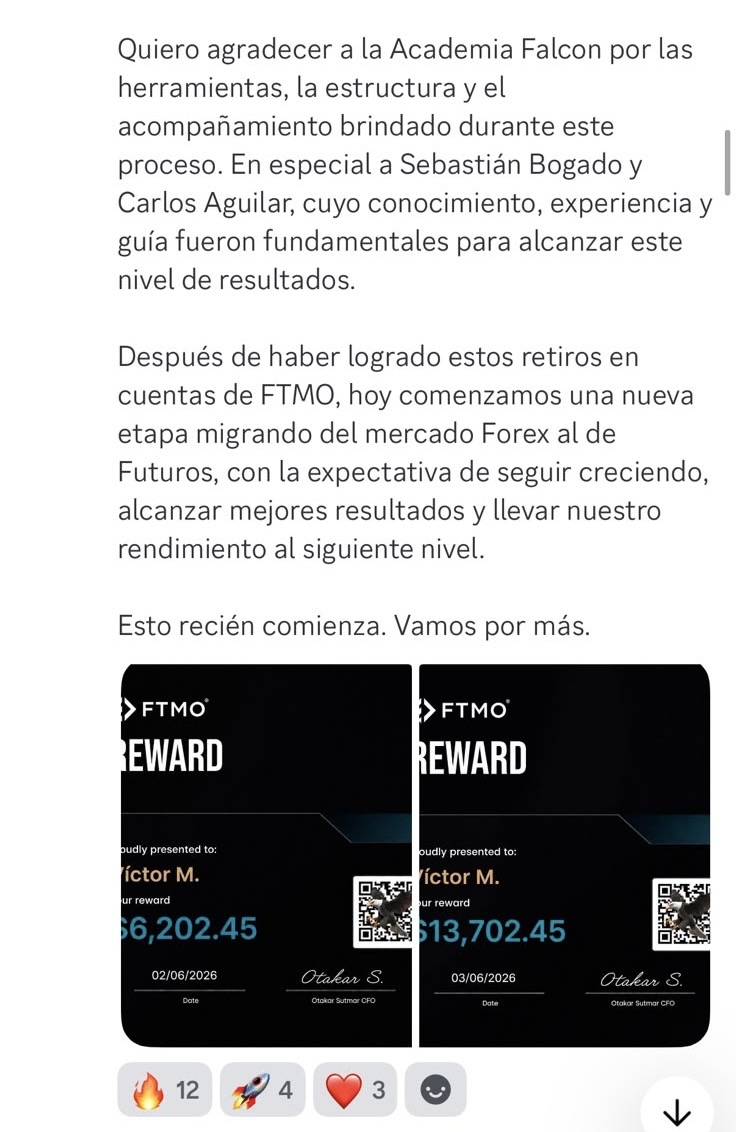Open the add reaction emoji picker

pos(436,1089)
